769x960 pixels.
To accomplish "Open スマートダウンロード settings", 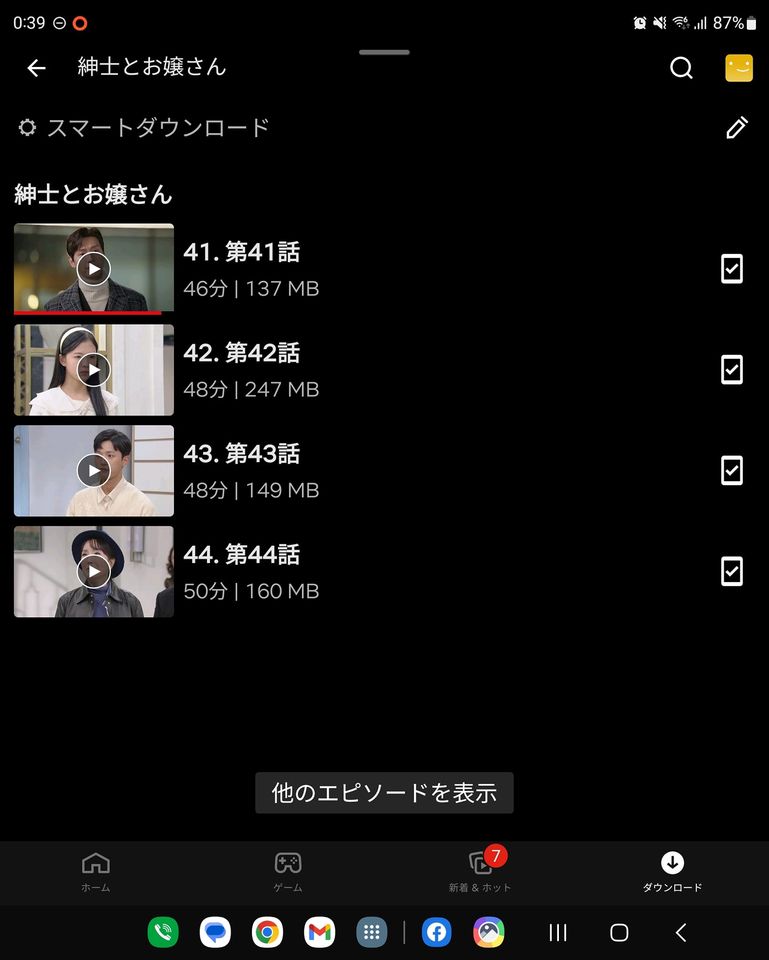I will (144, 128).
